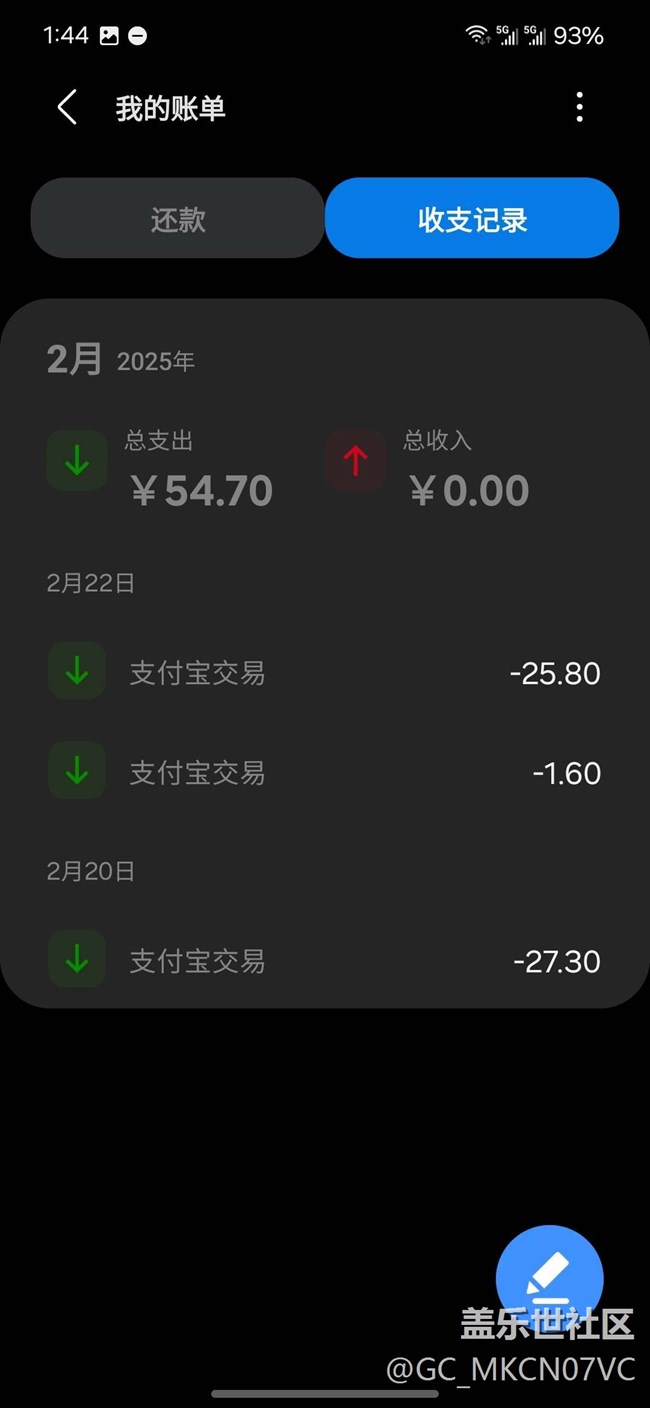650x1408 pixels.
Task: Open the -27.30 支付宝交易 on 2月20日
Action: 324,960
